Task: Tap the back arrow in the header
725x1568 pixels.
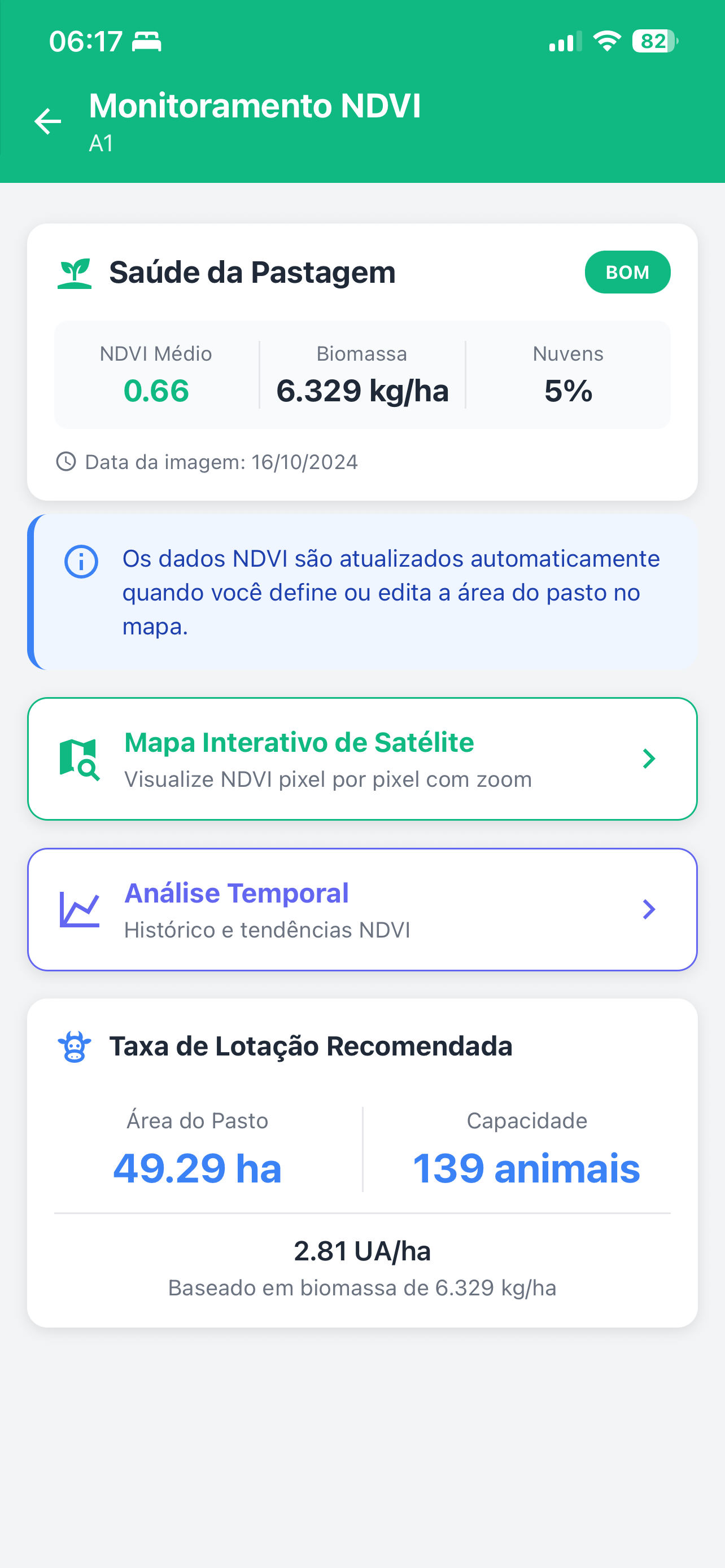Action: click(47, 121)
